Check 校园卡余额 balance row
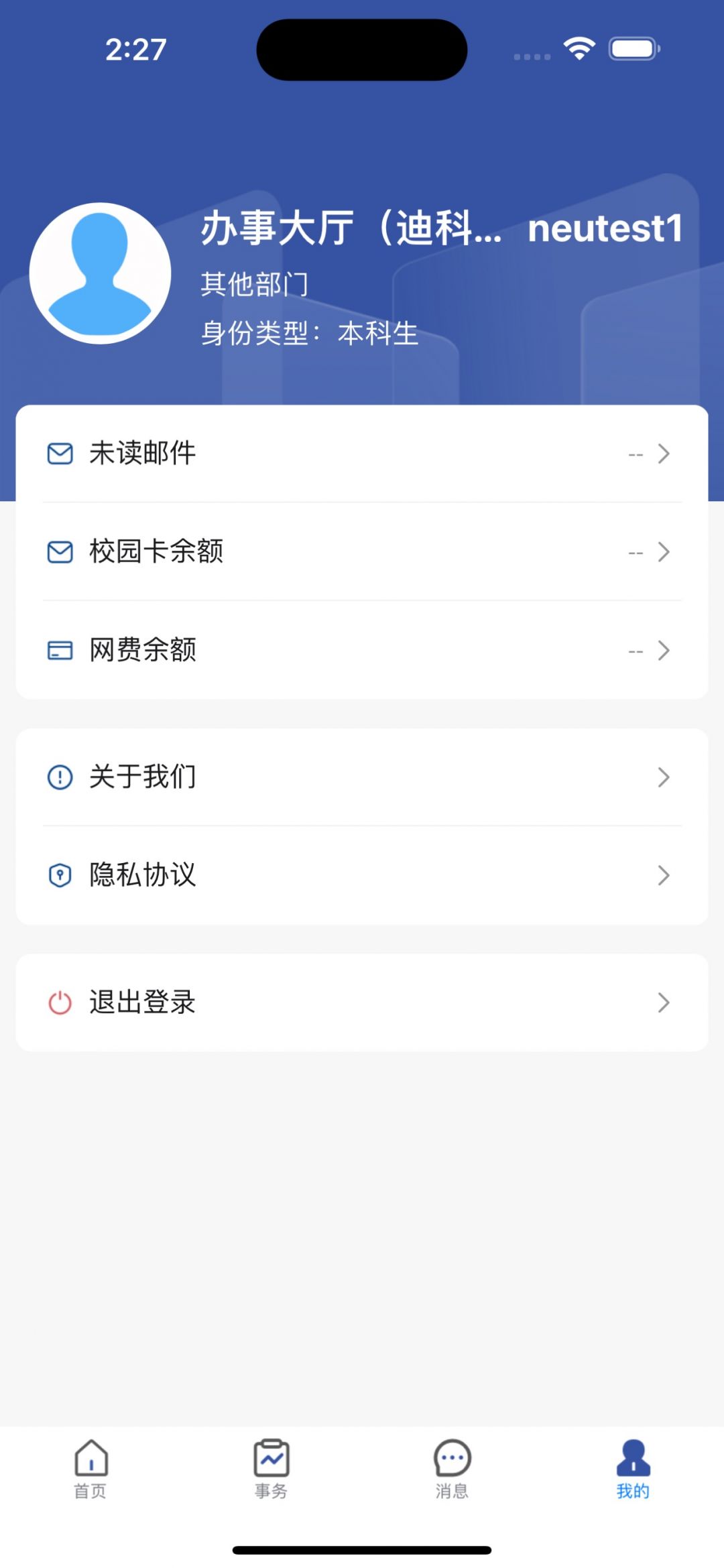Screen dimensions: 724x1568 pos(362,551)
